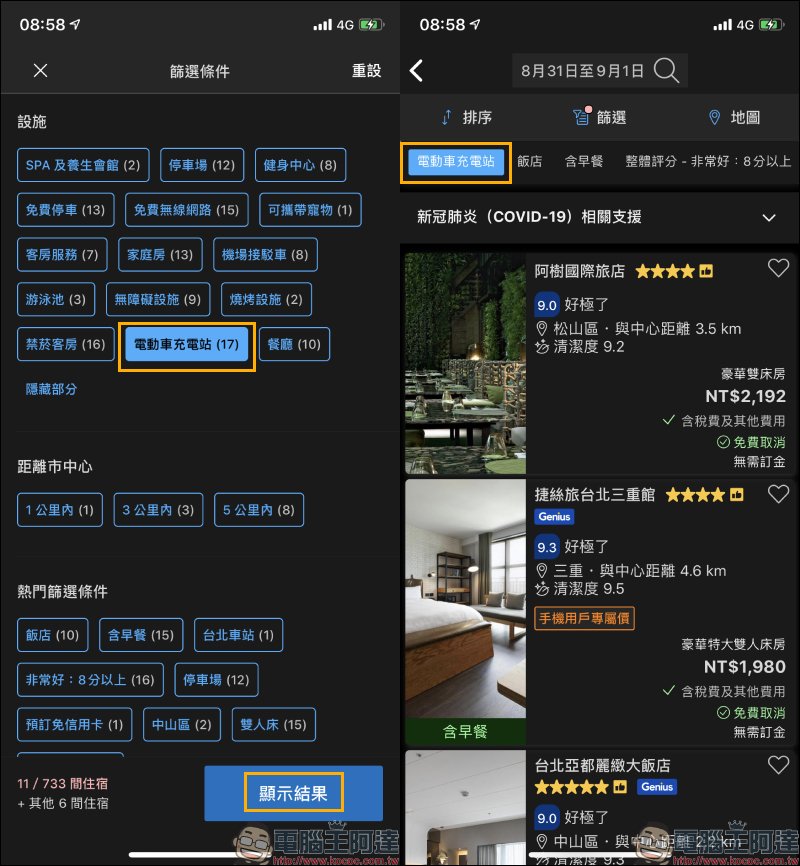Pick the 台北車站 (1) popular filter
This screenshot has height=866, width=800.
[x=239, y=635]
